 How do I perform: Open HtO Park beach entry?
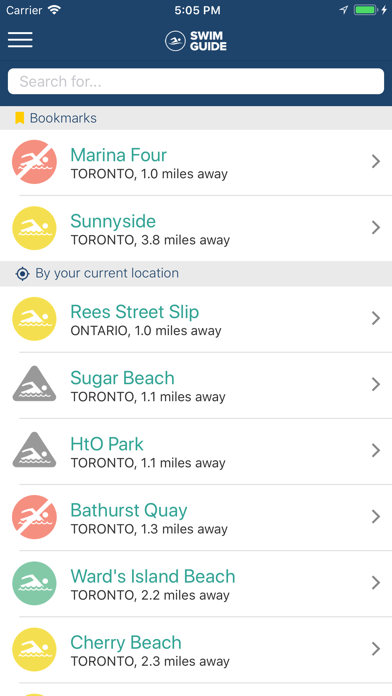(196, 451)
